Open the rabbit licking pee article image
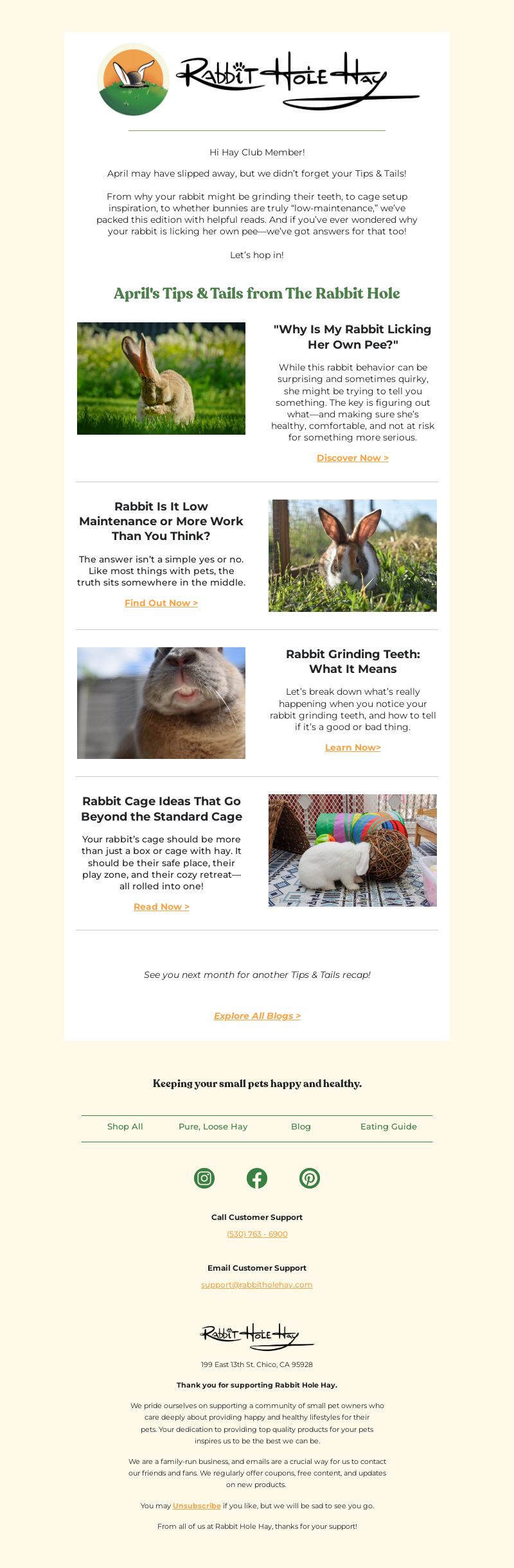The image size is (514, 1568). coord(161,378)
